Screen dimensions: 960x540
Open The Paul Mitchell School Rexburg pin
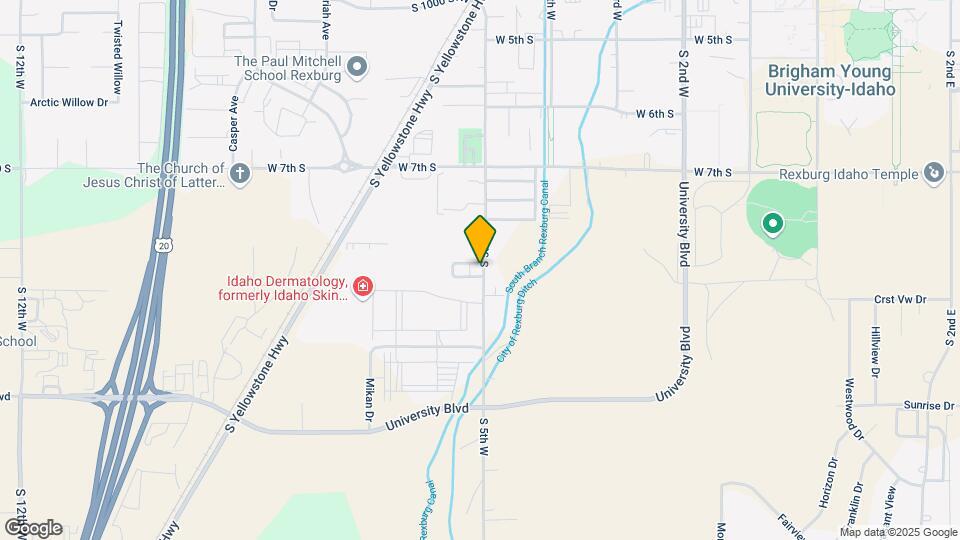tap(359, 67)
